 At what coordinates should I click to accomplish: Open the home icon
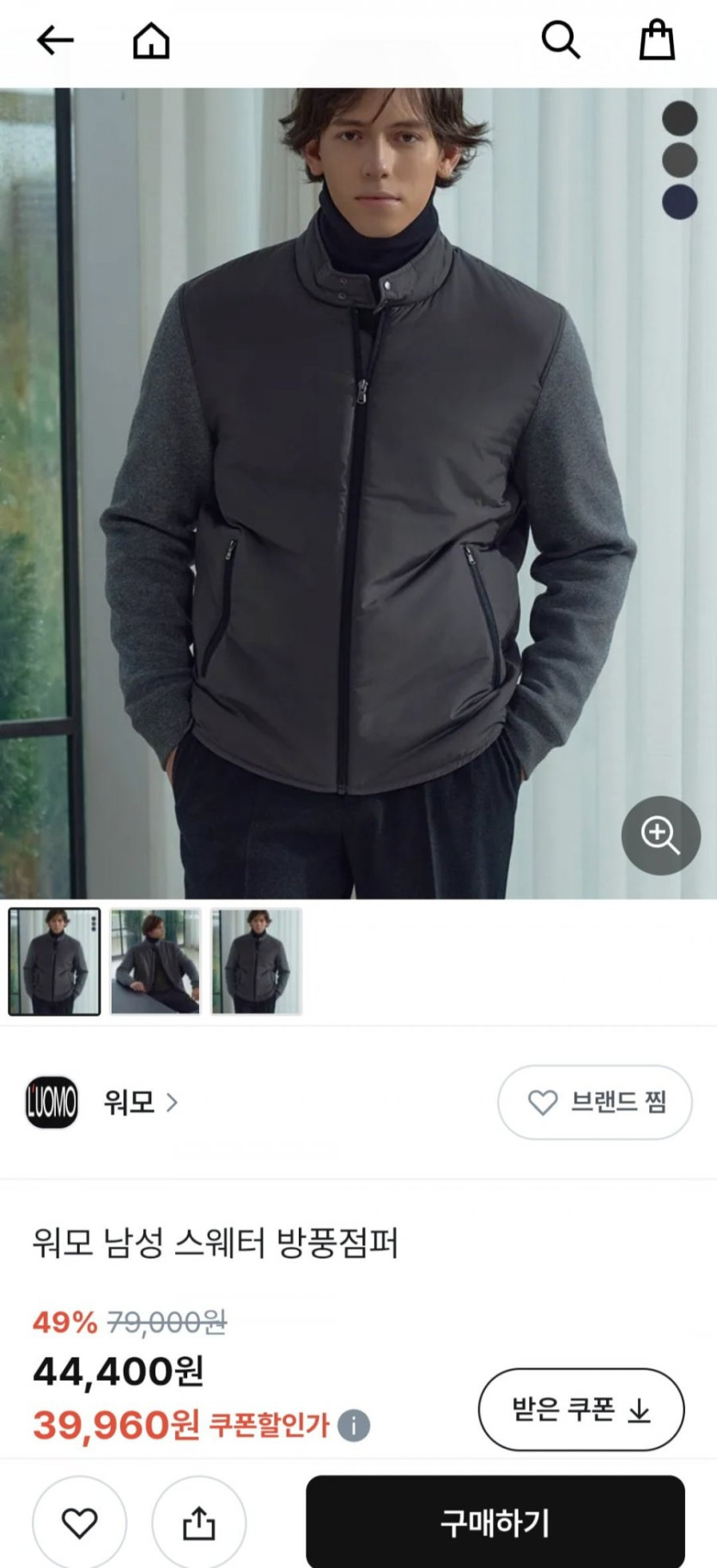151,40
